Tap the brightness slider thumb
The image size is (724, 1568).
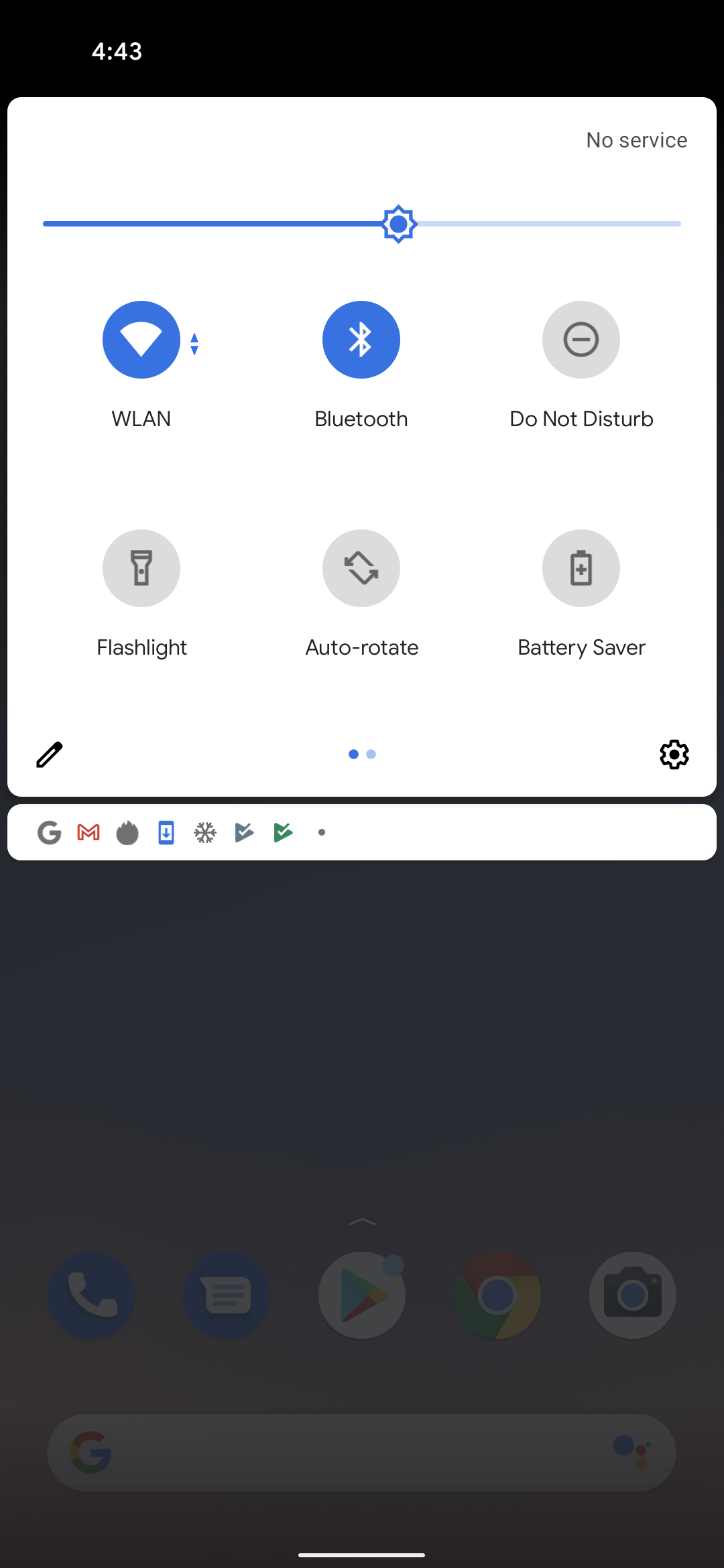pyautogui.click(x=399, y=224)
